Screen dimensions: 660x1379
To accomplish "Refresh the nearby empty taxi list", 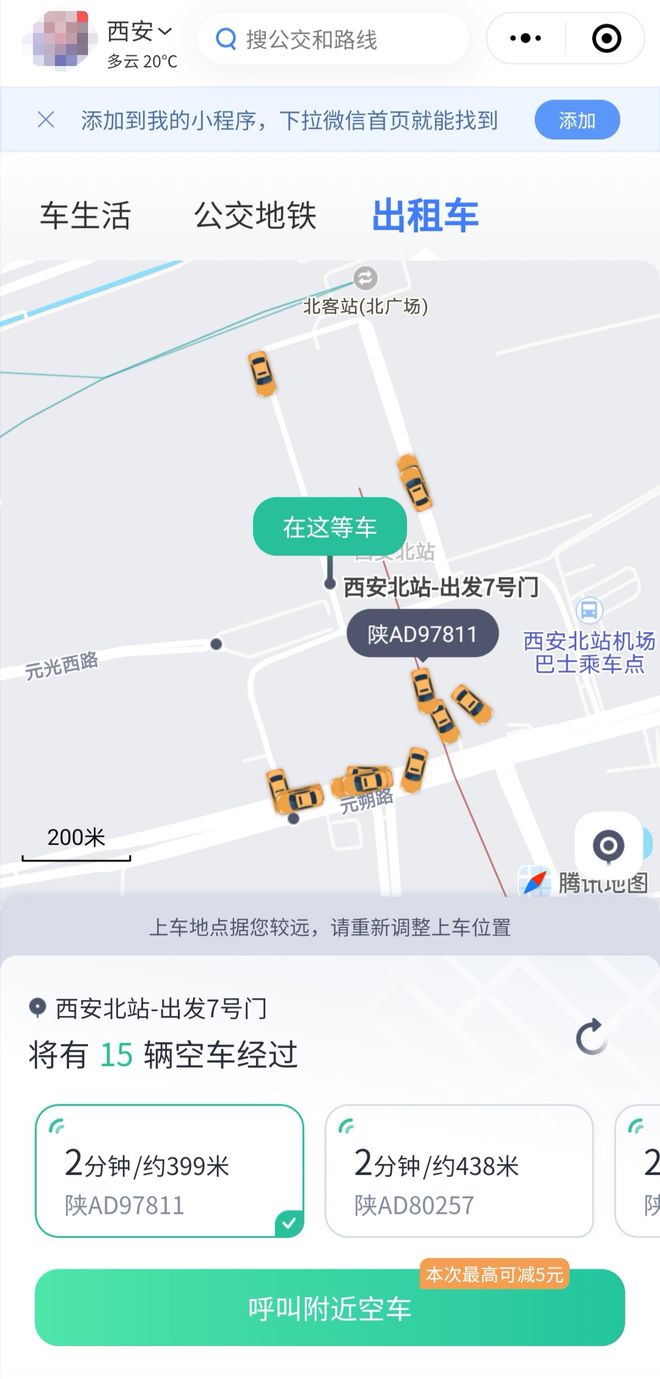I will tap(592, 1037).
